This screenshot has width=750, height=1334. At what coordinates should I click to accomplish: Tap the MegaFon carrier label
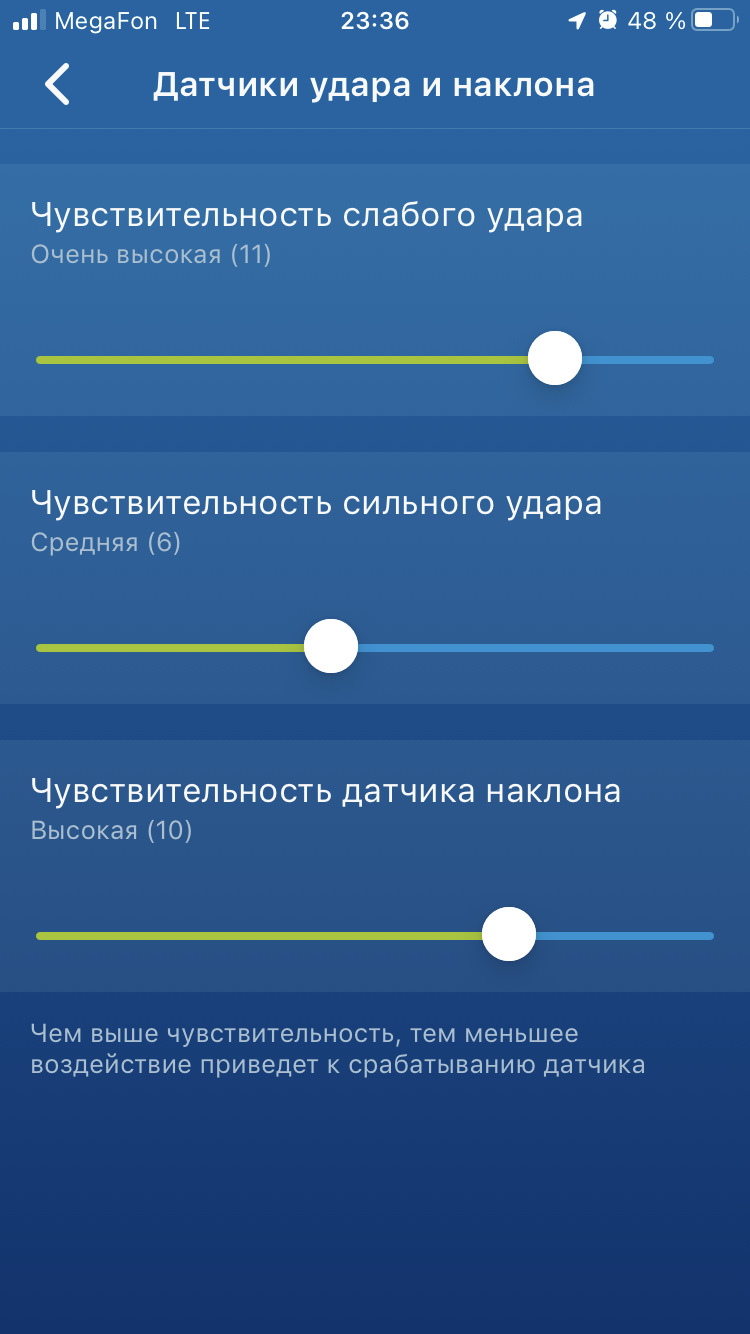pyautogui.click(x=103, y=20)
